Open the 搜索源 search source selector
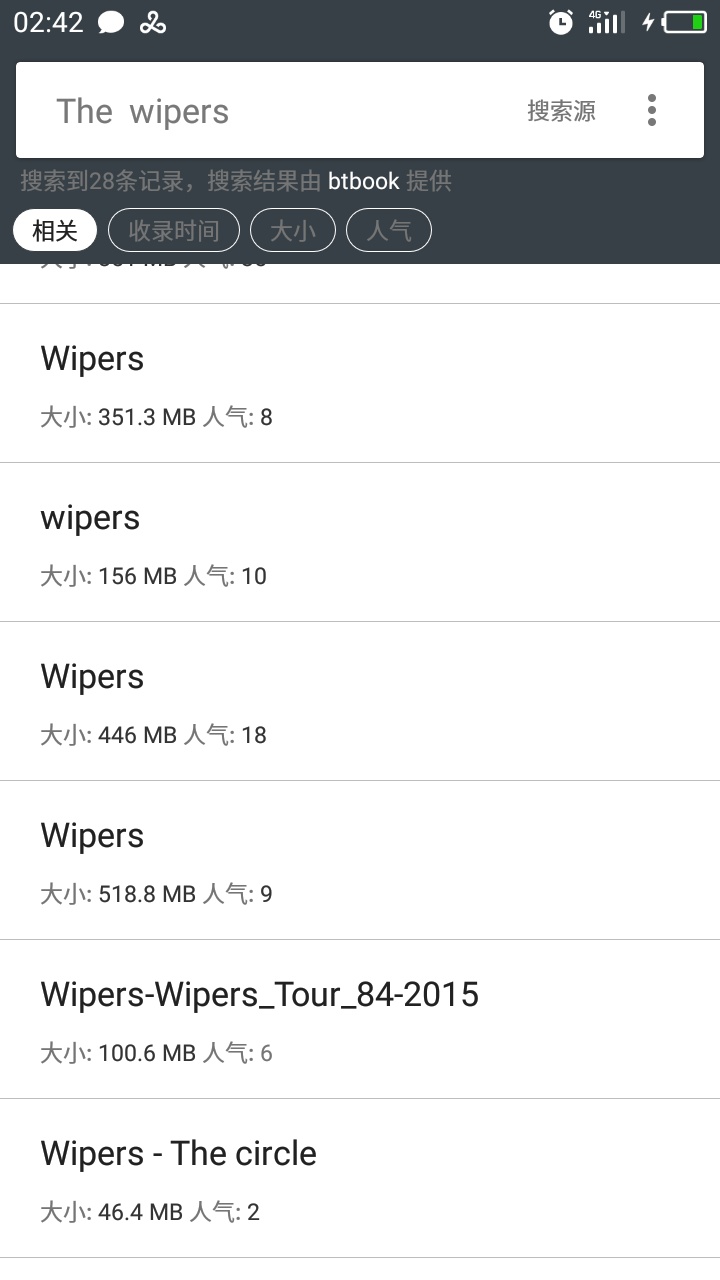Screen dimensions: 720x1280 coord(561,111)
